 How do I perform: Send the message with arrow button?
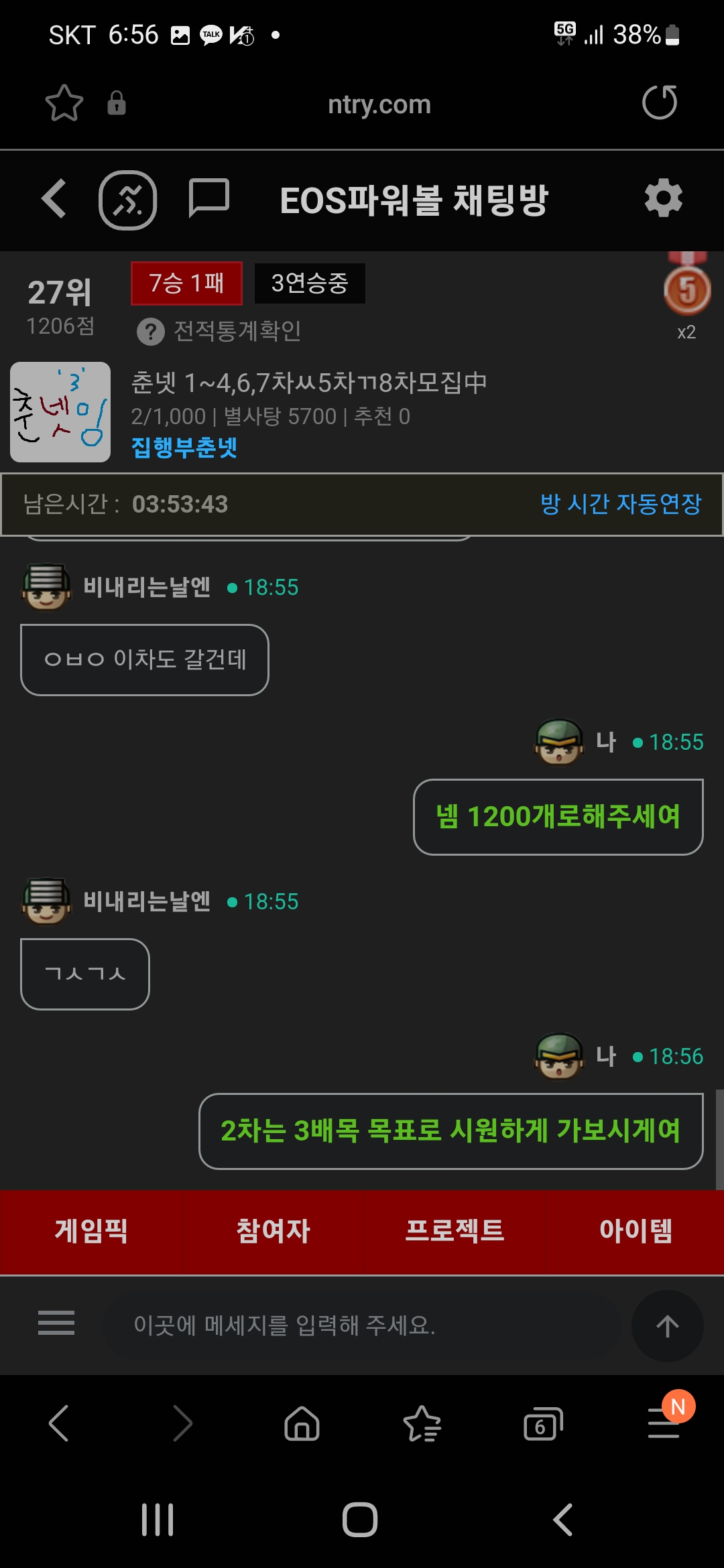click(667, 1326)
